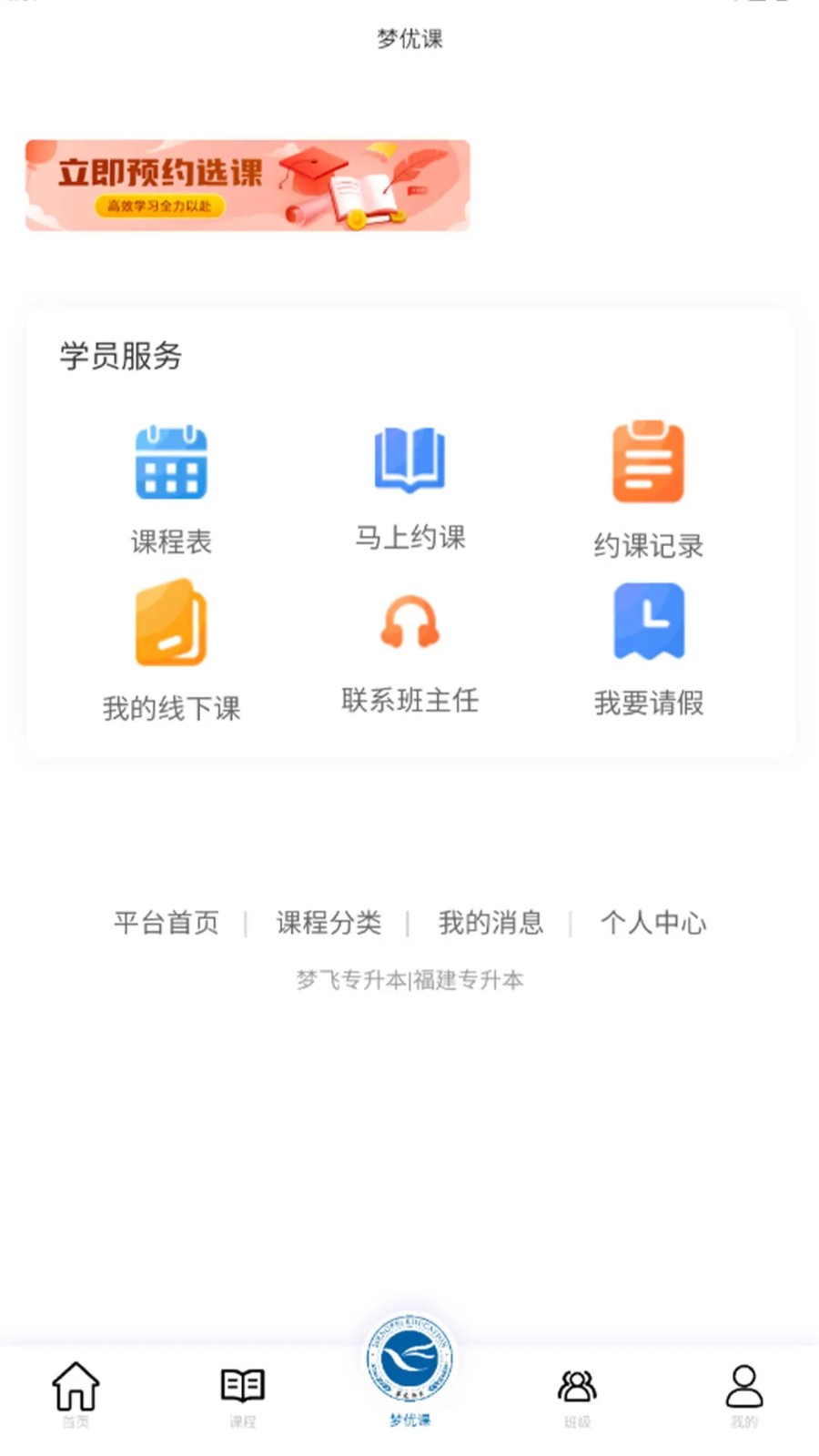Tap the home icon labeled 首页
The width and height of the screenshot is (819, 1456).
(x=76, y=1386)
